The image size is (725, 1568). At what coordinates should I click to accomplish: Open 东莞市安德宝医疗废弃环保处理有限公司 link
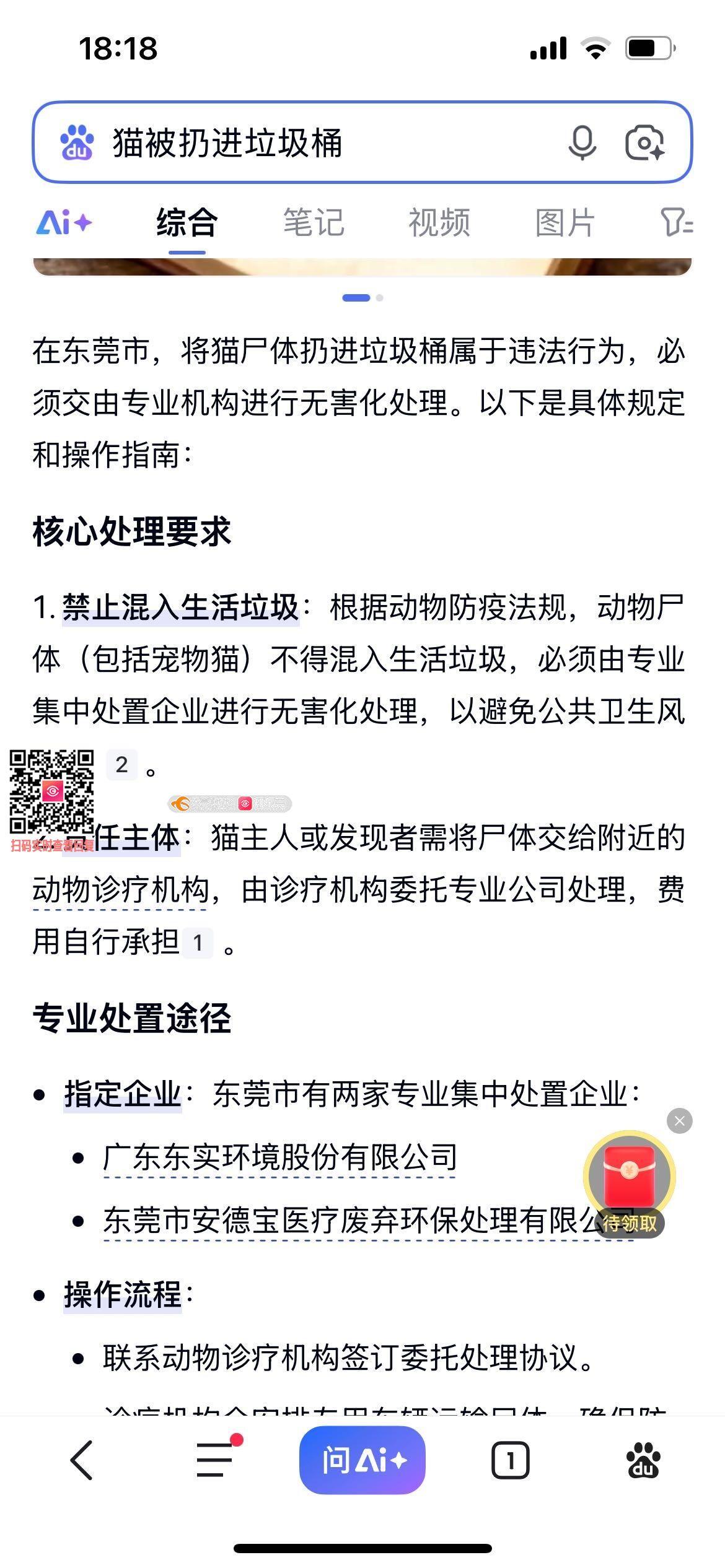click(347, 1221)
